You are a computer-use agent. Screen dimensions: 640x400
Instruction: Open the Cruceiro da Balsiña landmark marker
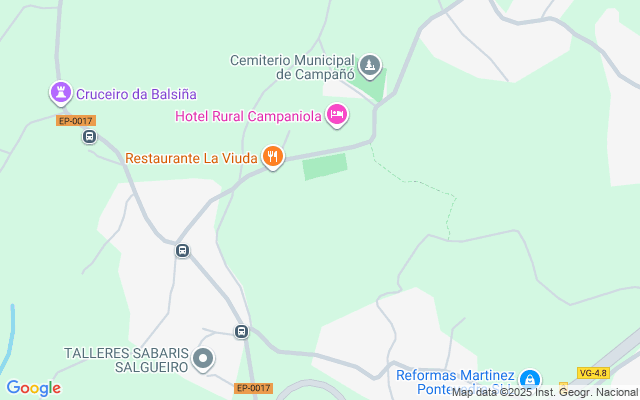(60, 94)
